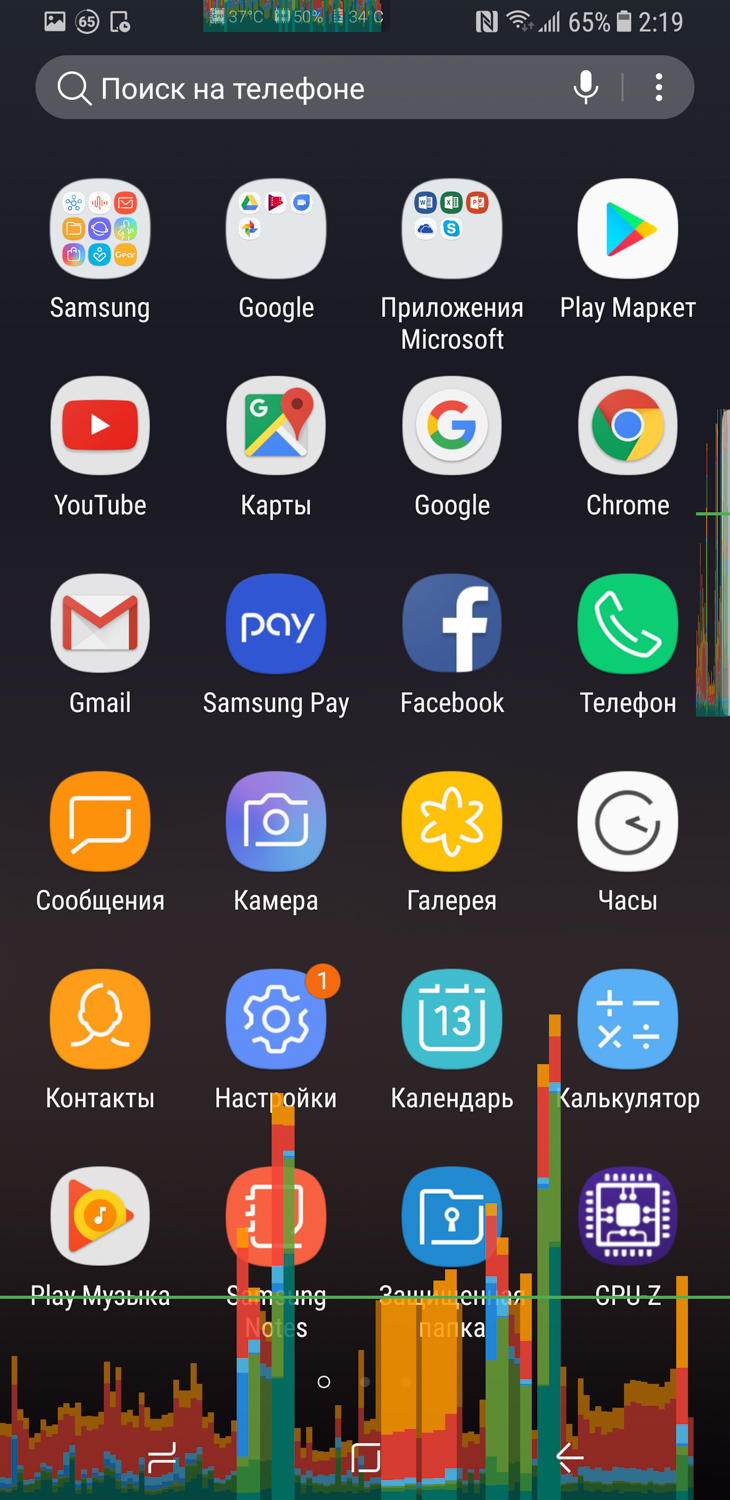The image size is (730, 1500).
Task: Launch the CPU-Z app
Action: coord(627,1217)
